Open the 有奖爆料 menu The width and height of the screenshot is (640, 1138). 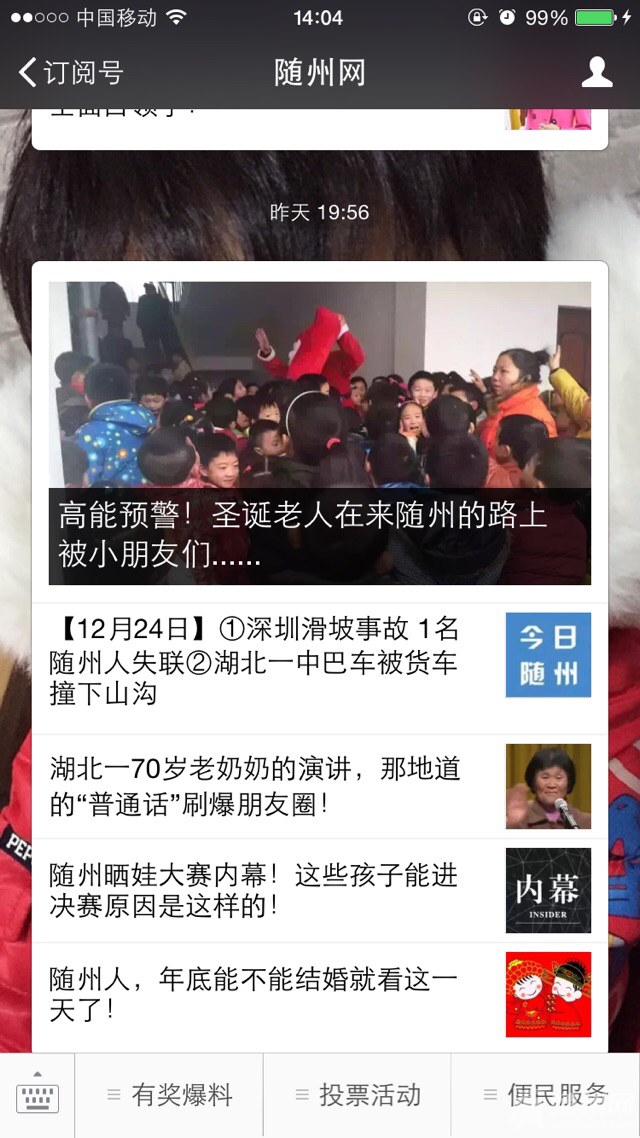[169, 1096]
